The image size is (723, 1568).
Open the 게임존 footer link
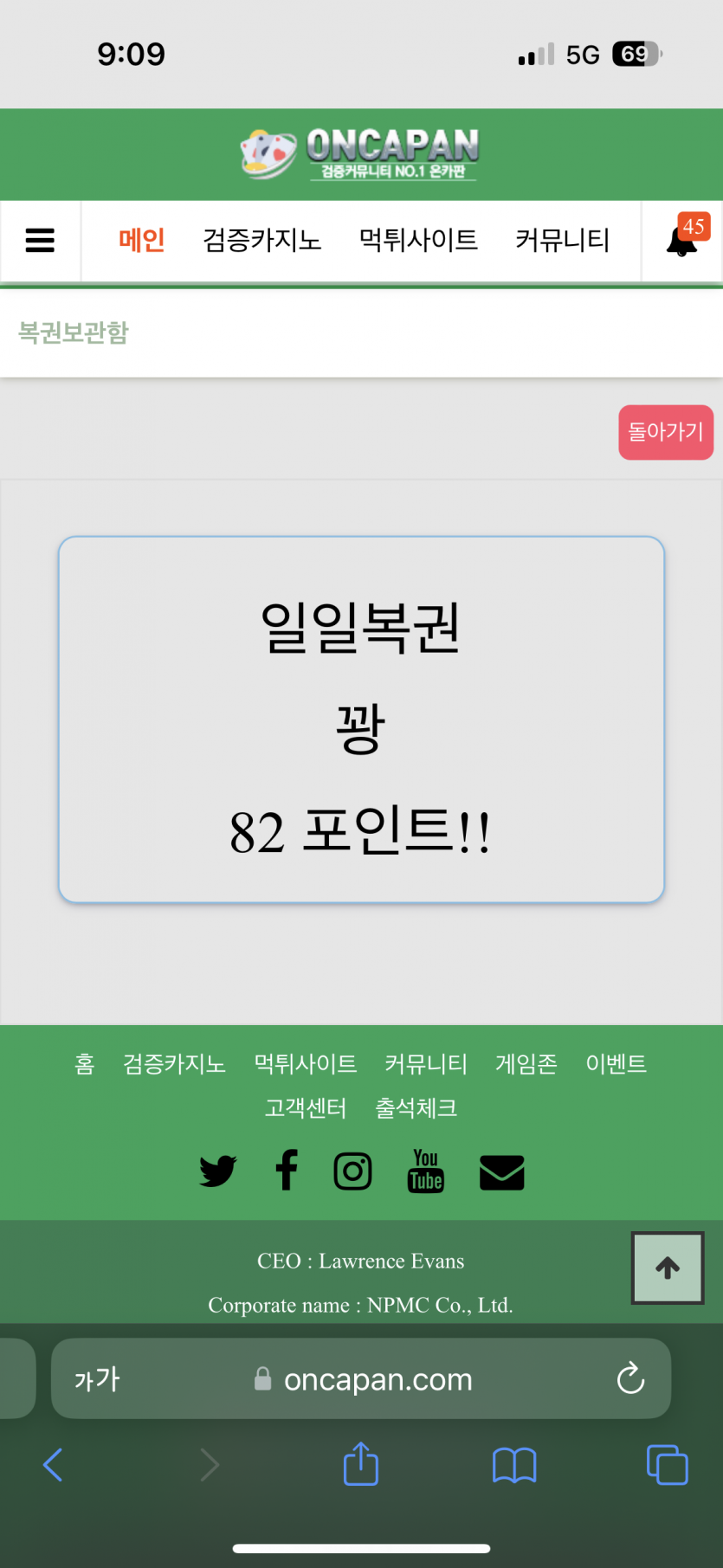pyautogui.click(x=526, y=1063)
